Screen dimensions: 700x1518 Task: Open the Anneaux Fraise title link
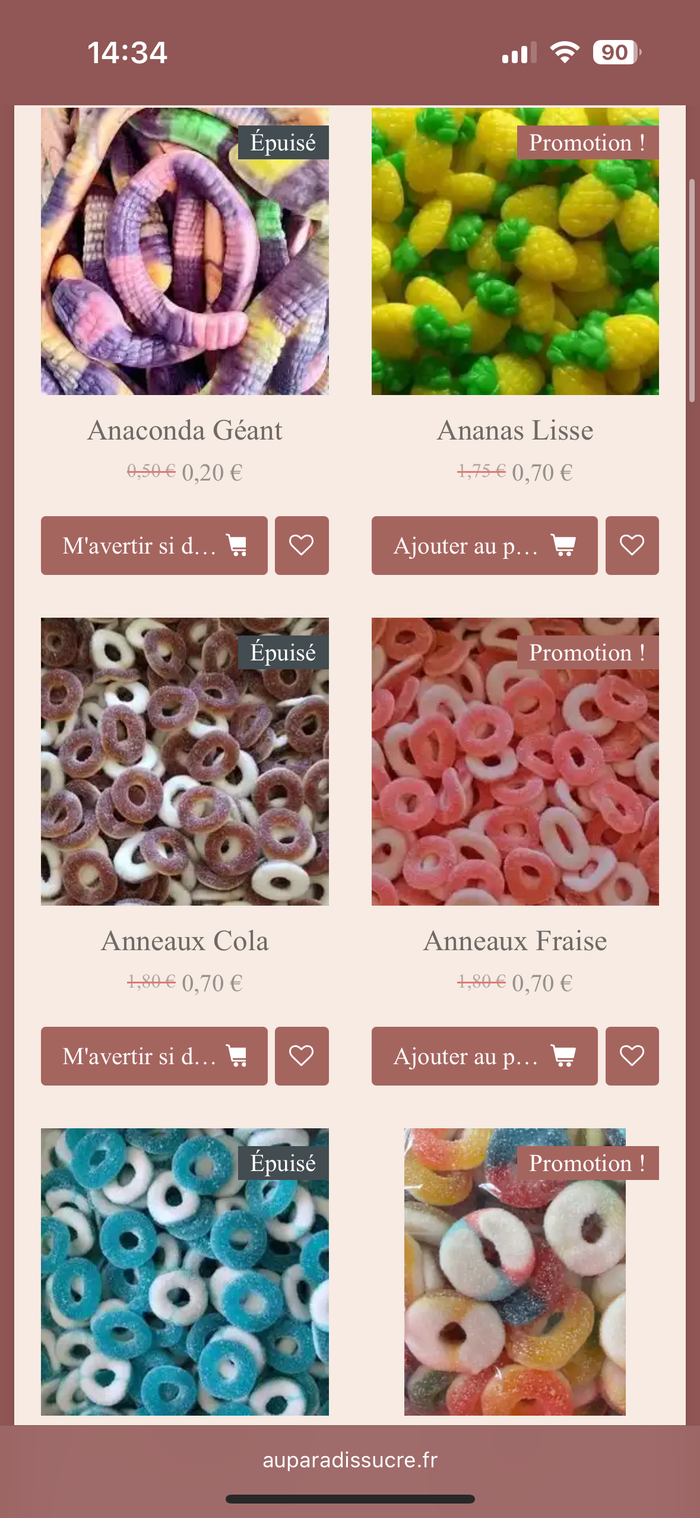click(x=515, y=941)
